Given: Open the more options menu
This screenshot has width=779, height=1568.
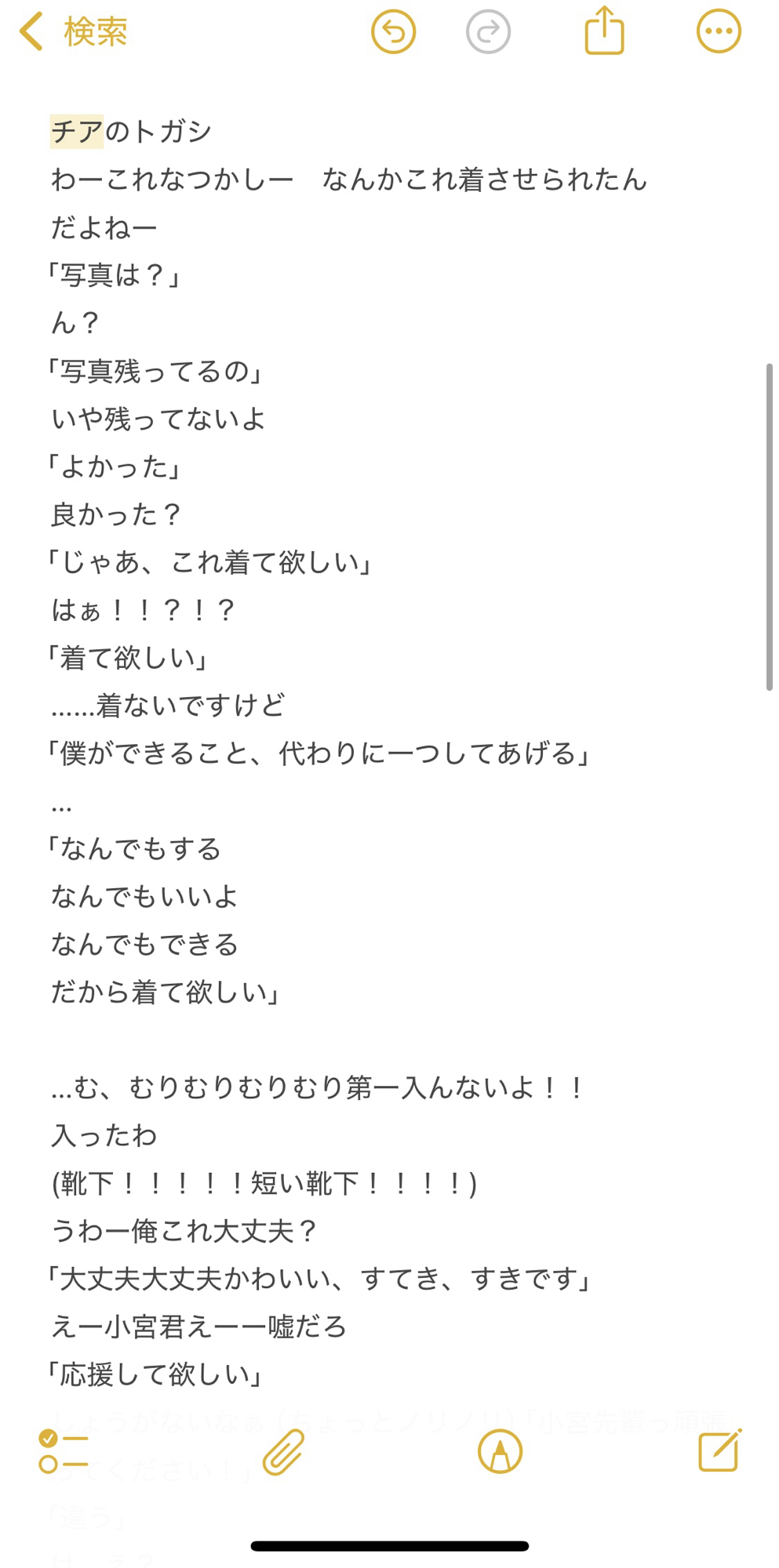Looking at the screenshot, I should (719, 32).
